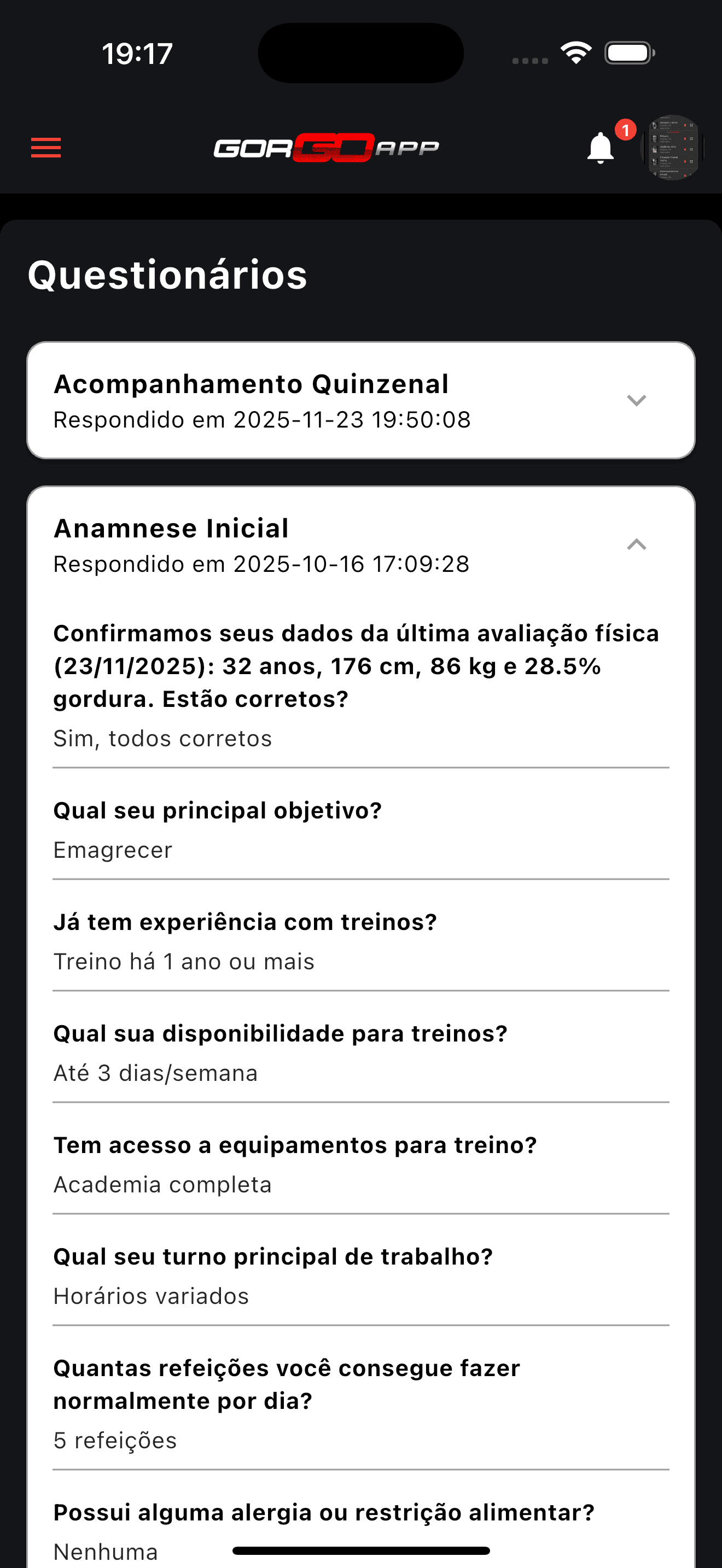
Task: Open the hamburger drawer menu
Action: coord(46,148)
